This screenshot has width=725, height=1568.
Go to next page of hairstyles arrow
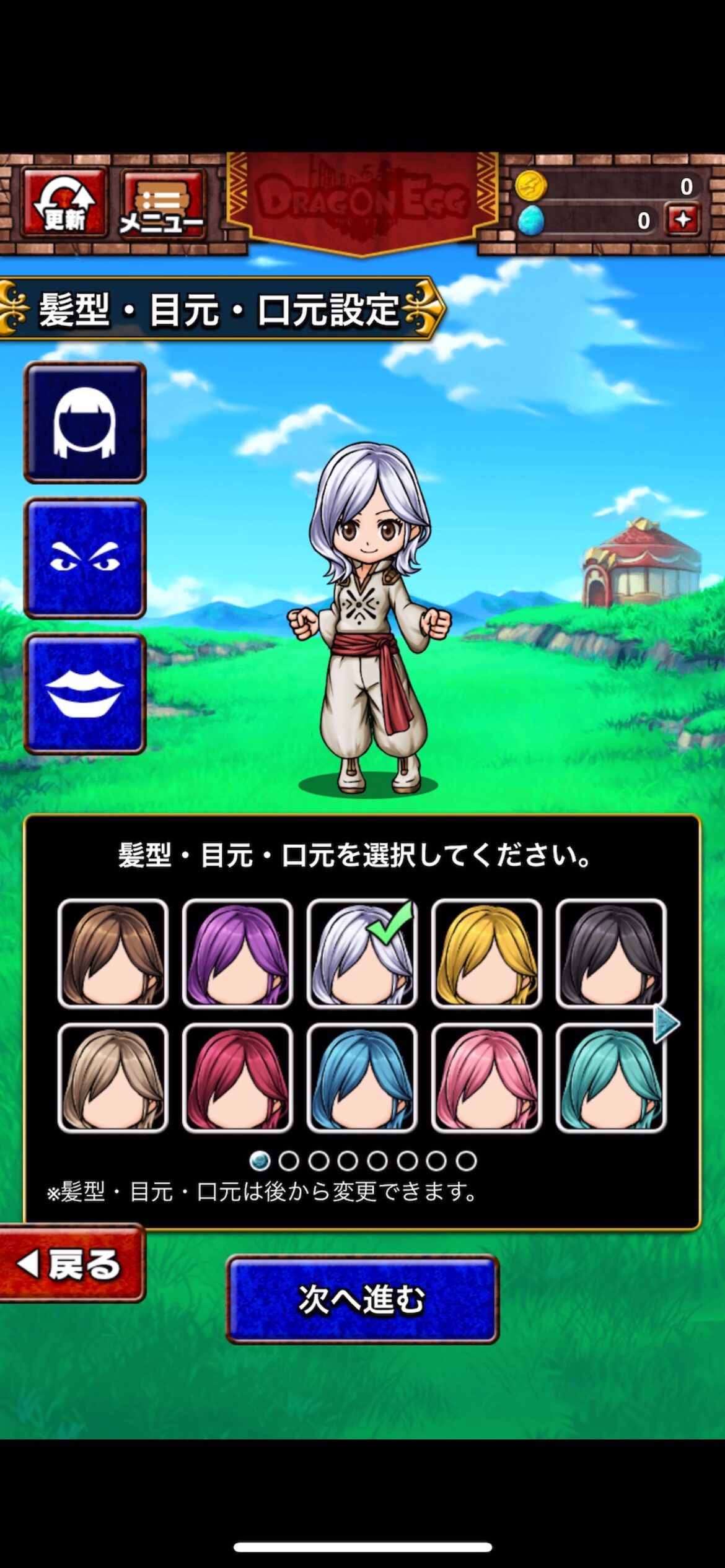tap(667, 1024)
